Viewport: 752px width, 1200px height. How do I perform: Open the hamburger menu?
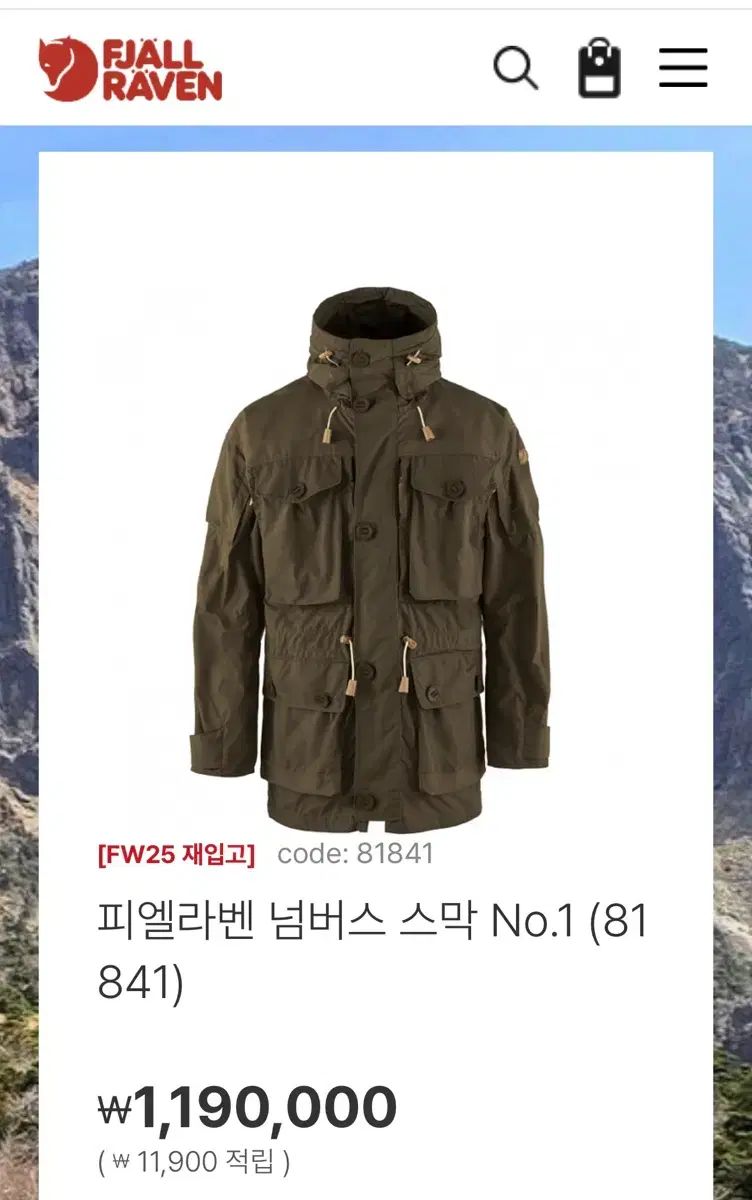coord(683,68)
